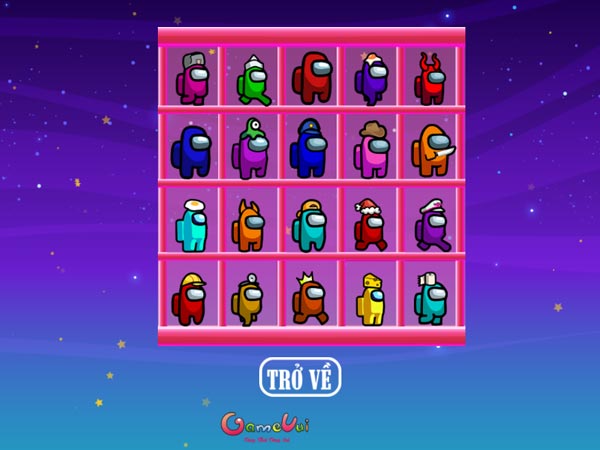The width and height of the screenshot is (600, 450).
Task: Select the blue crewmate in the police cap
Action: click(310, 150)
